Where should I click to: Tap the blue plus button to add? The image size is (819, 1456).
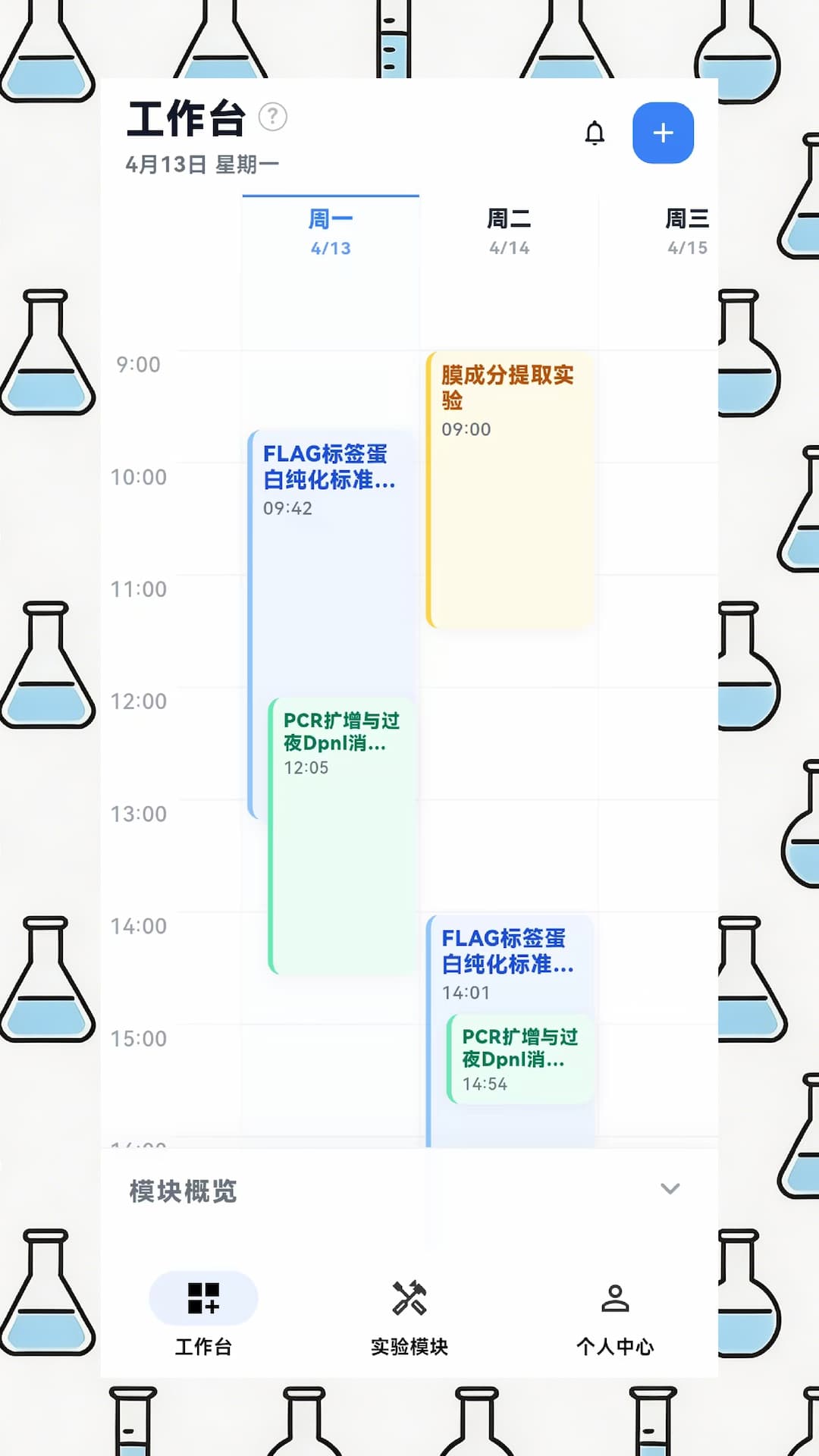click(x=663, y=132)
